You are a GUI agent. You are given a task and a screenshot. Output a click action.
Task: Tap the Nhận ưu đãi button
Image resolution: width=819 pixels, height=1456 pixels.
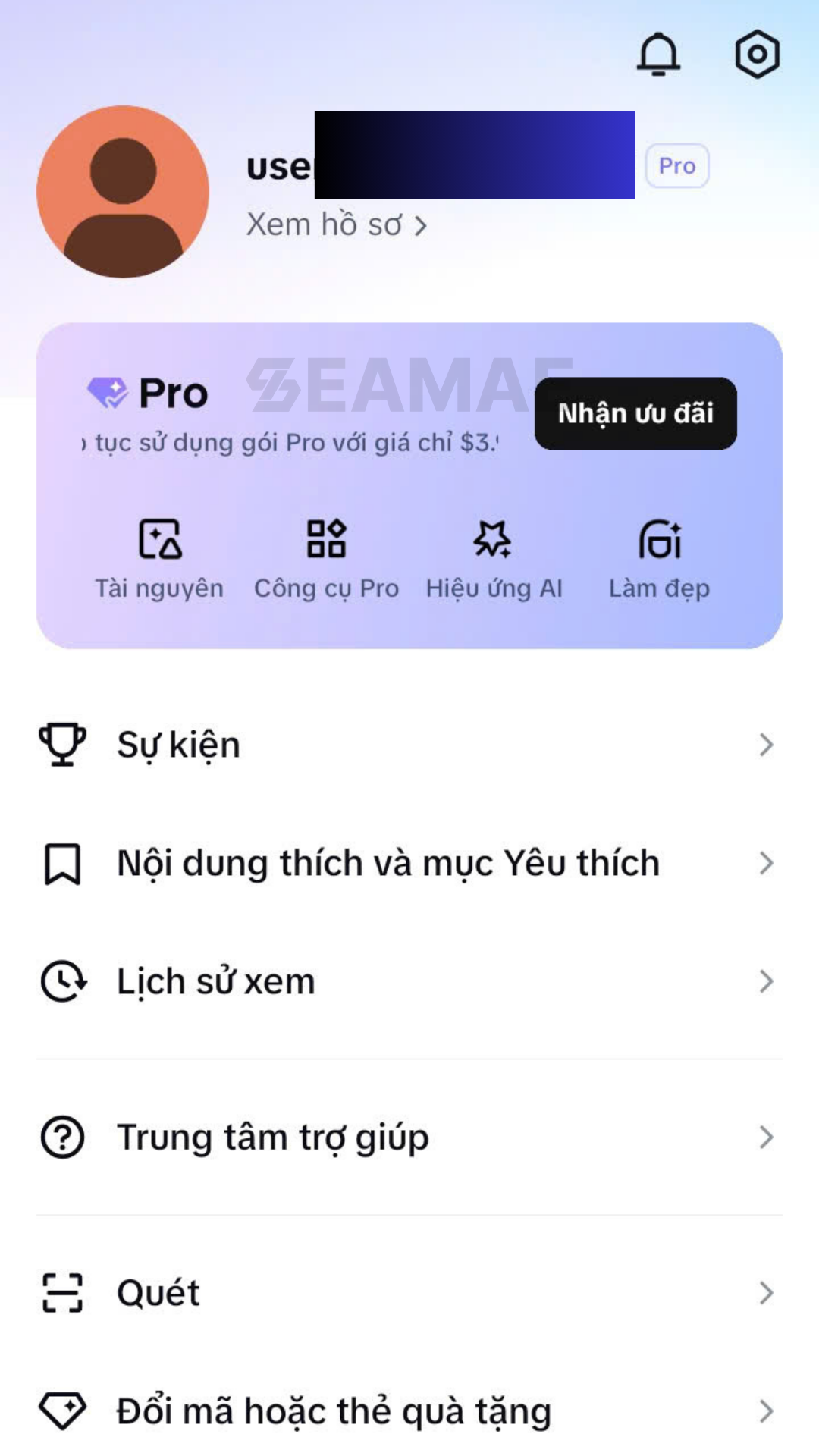[635, 413]
